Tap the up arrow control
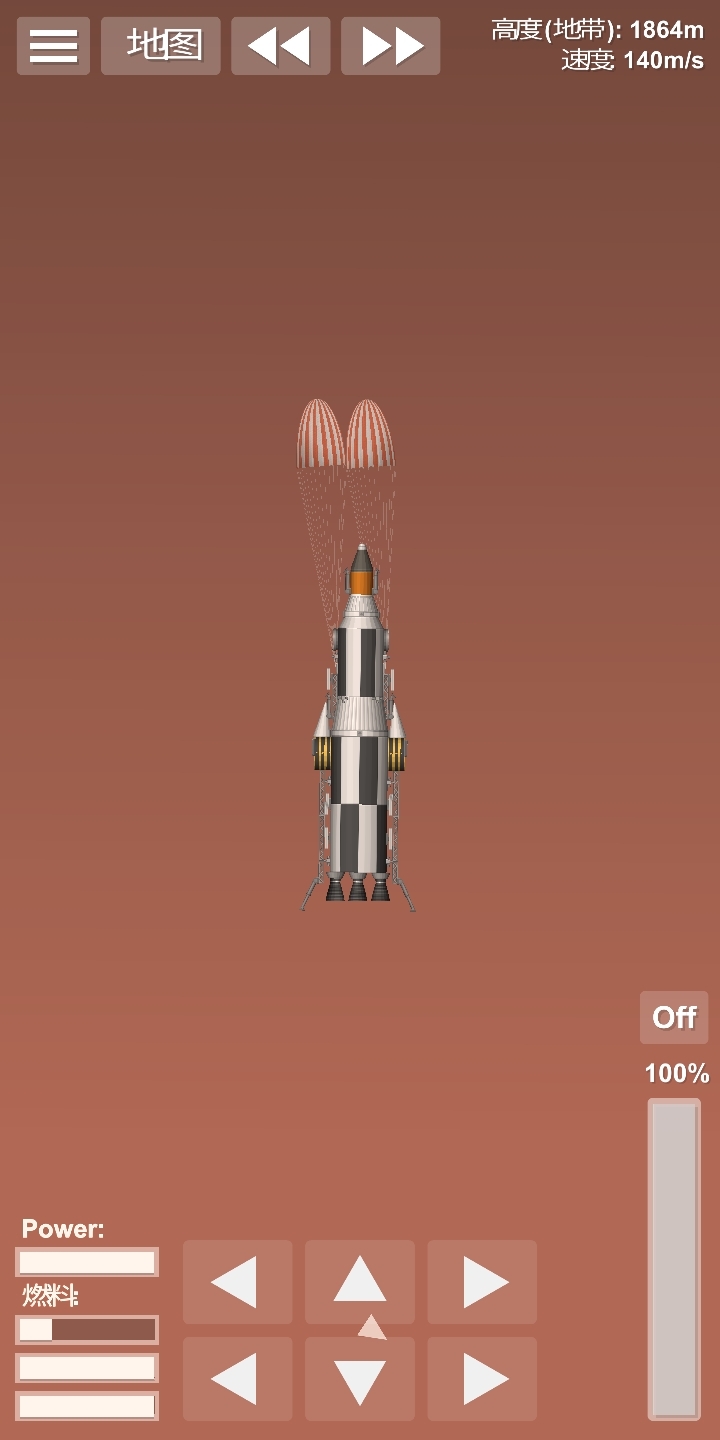The image size is (720, 1440). point(360,1280)
